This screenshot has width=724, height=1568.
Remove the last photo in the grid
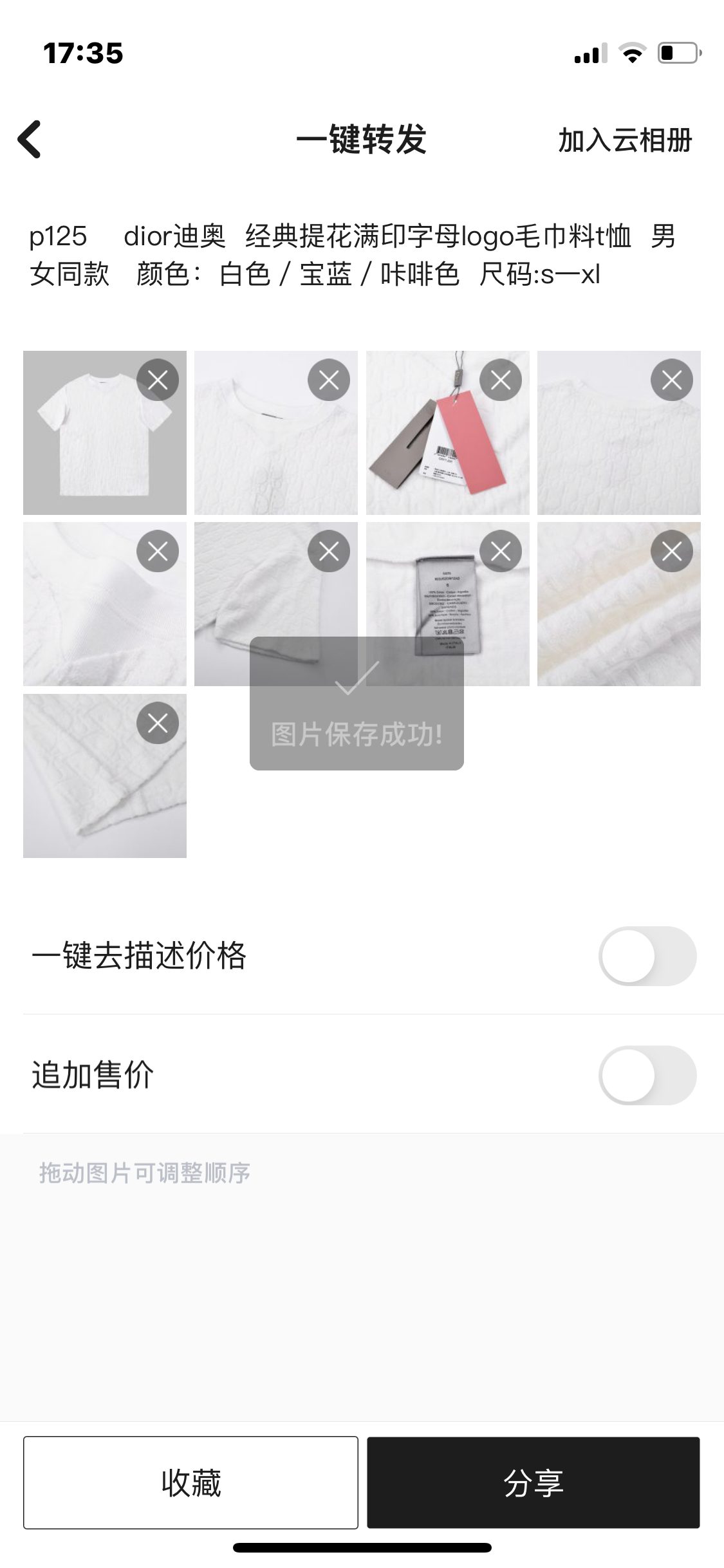(x=158, y=723)
